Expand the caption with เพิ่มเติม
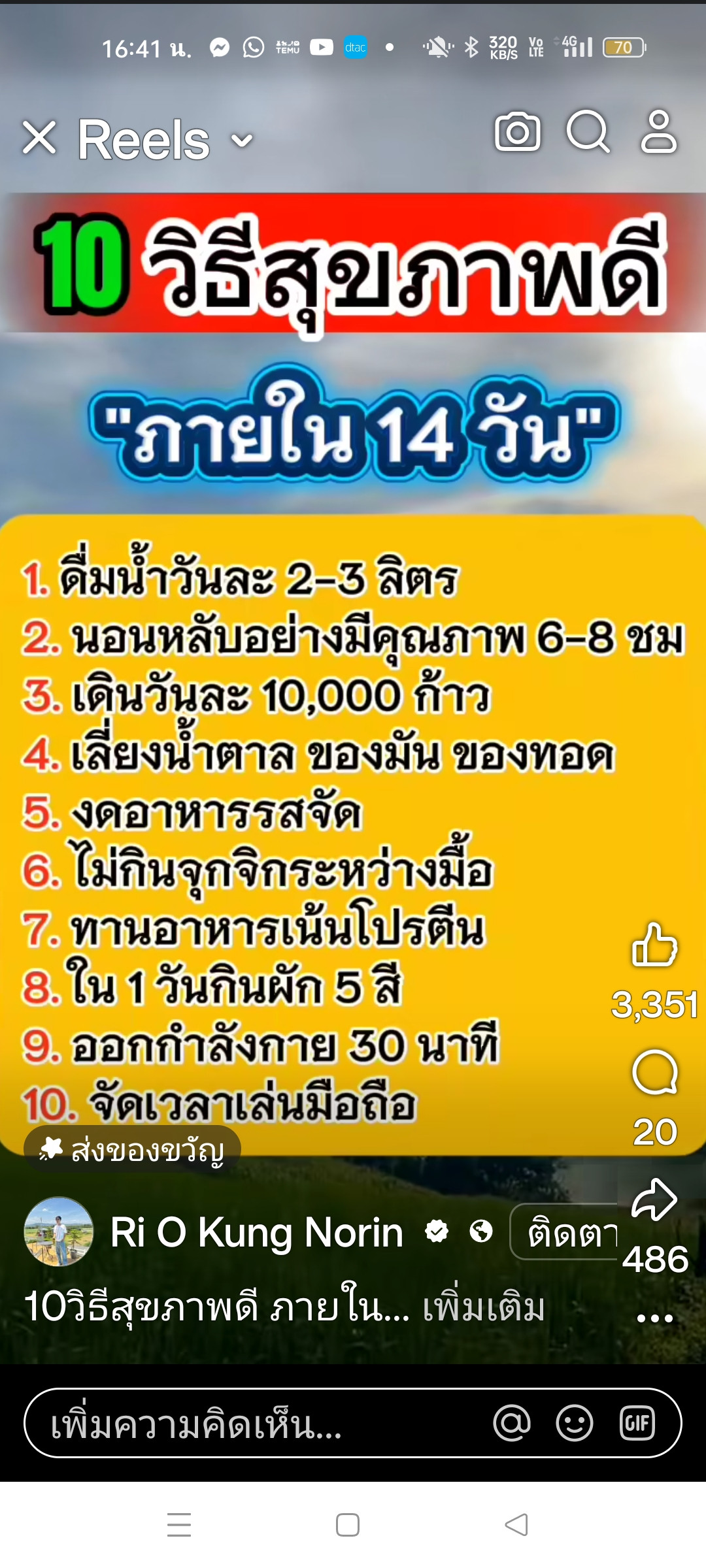Viewport: 706px width, 1568px height. 483,1308
